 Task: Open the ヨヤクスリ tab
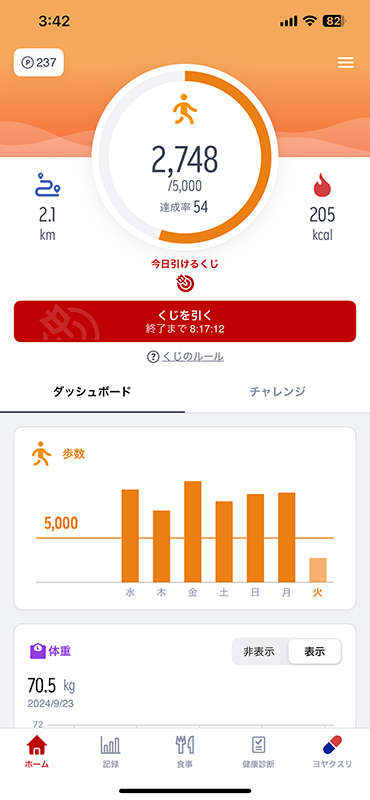tap(332, 753)
